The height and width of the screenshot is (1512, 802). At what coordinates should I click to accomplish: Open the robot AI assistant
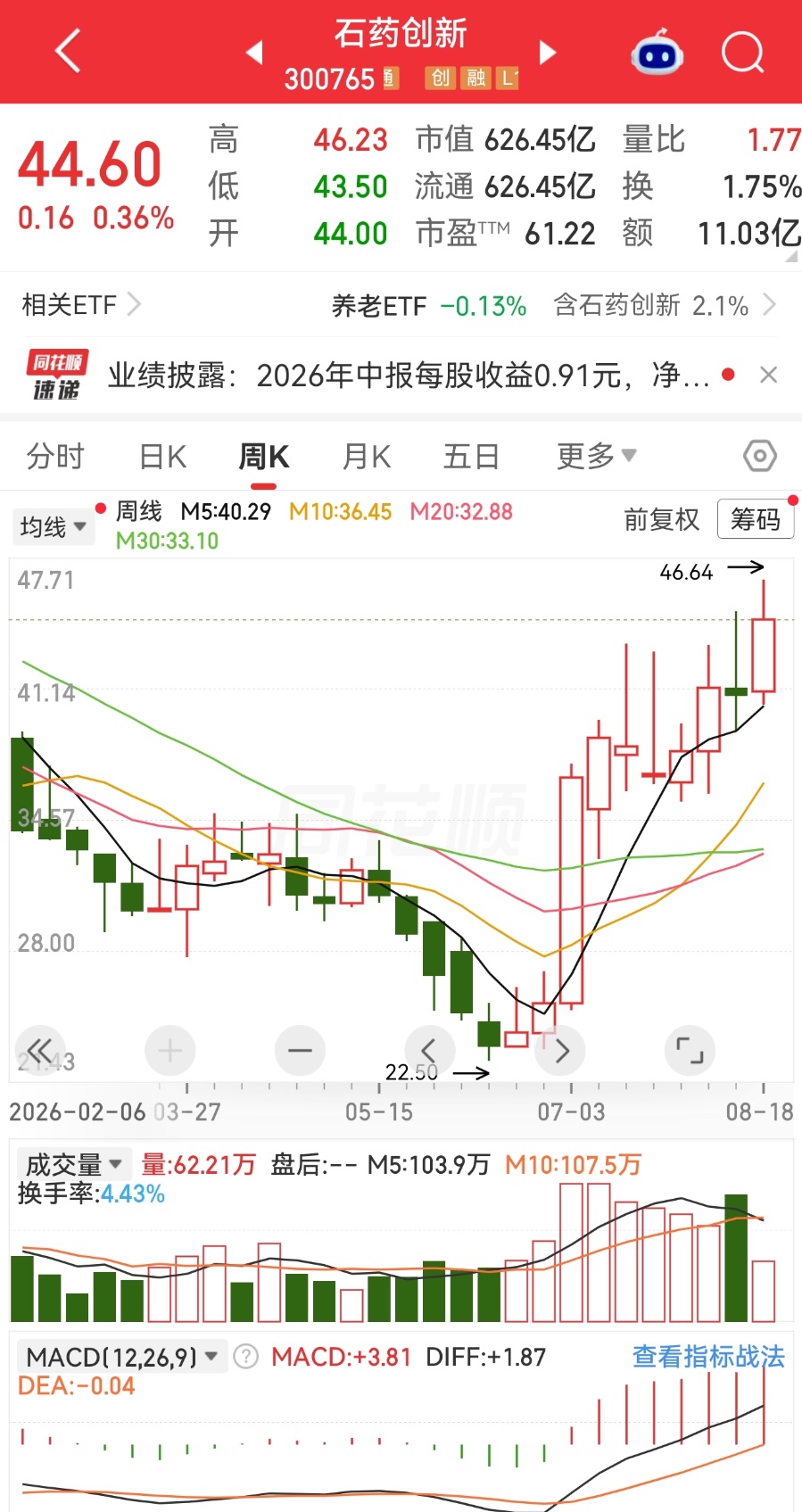click(x=657, y=53)
